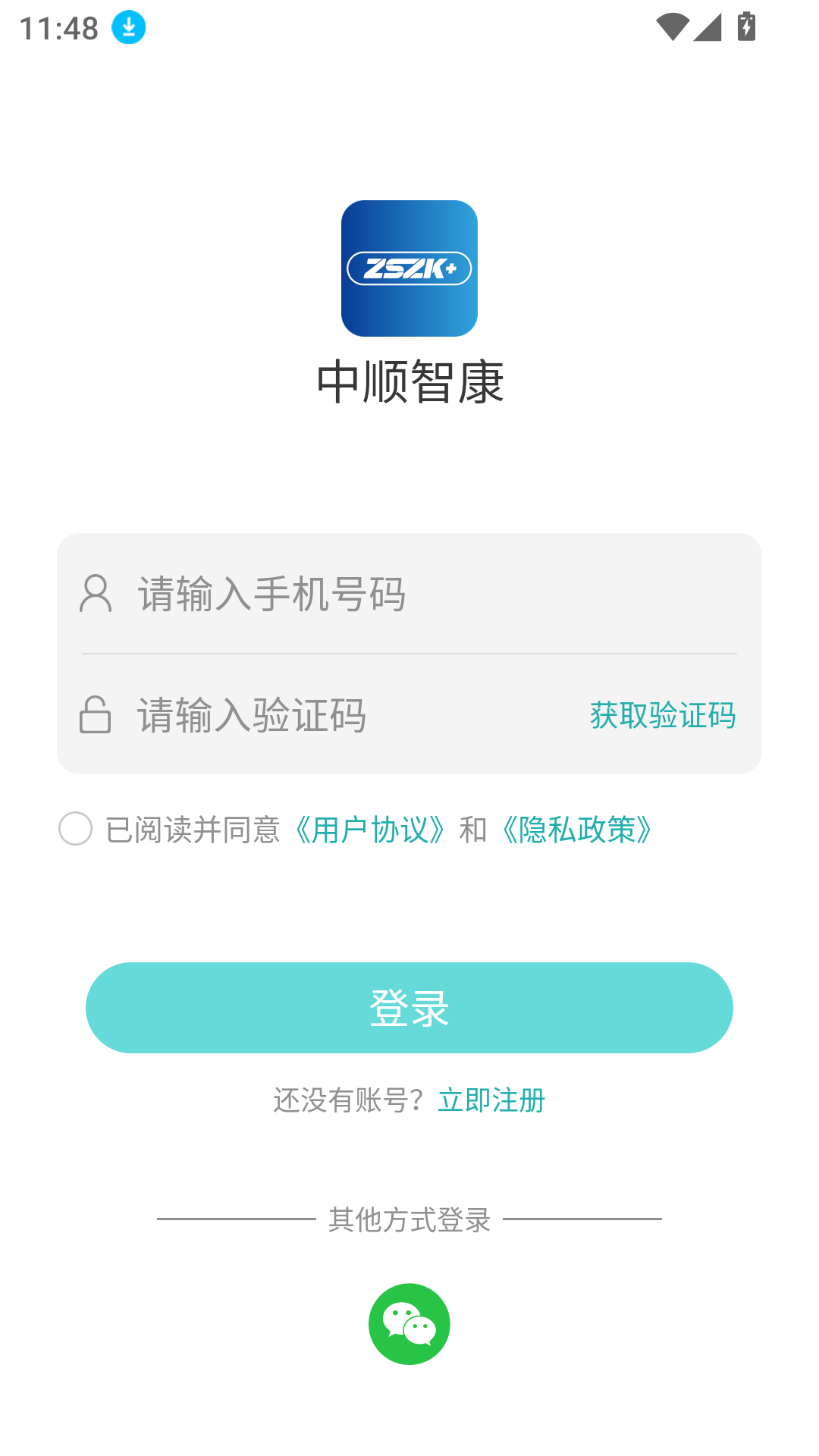
Task: Log in with the WeChat icon
Action: point(409,1324)
